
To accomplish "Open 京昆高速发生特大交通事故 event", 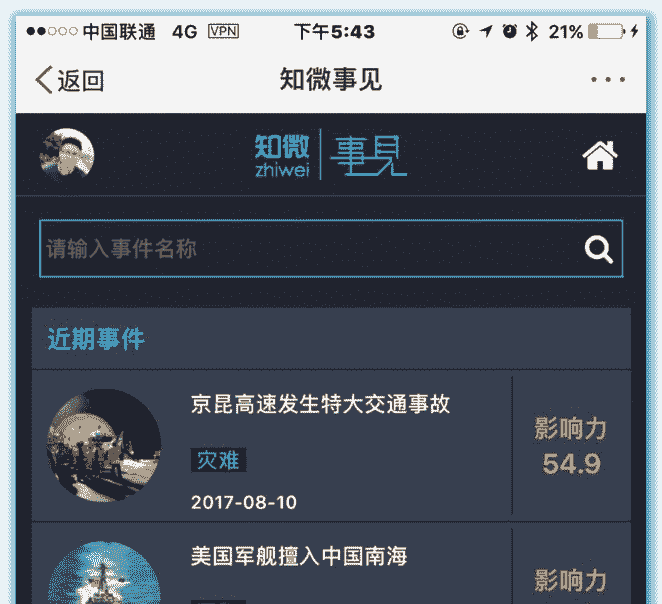I will (320, 405).
